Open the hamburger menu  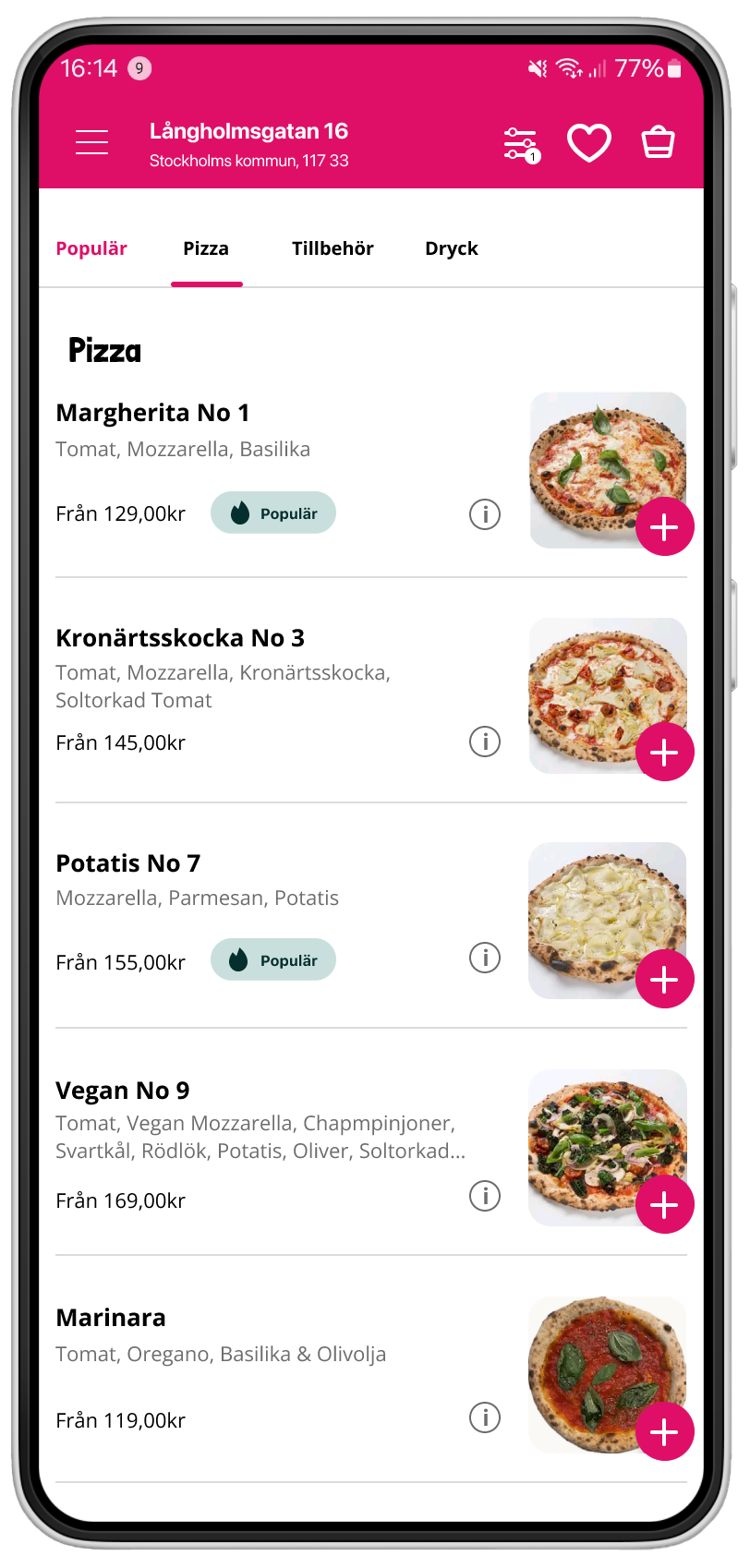click(x=91, y=142)
